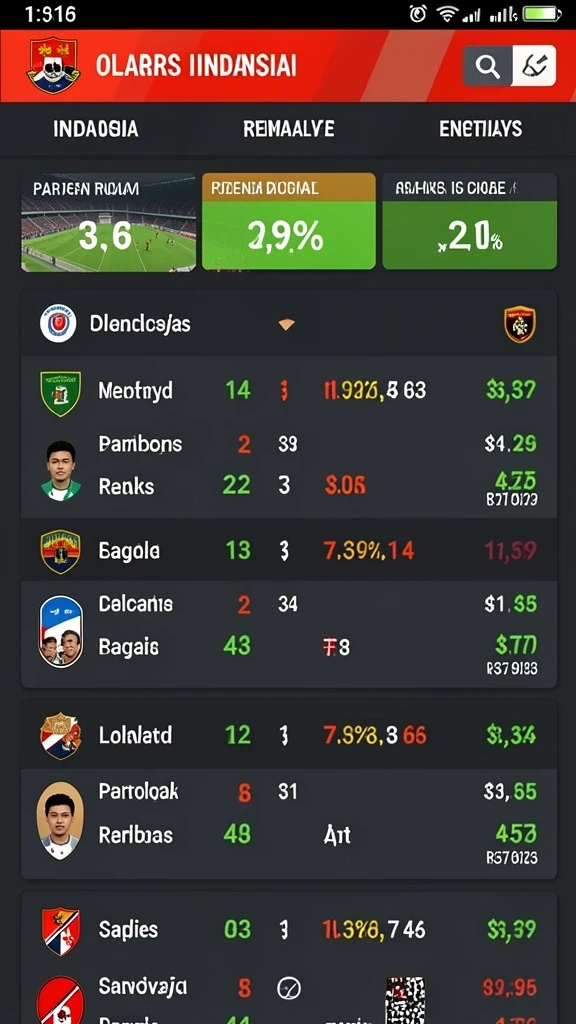
Task: Open the stadium card showing 3,6
Action: [x=108, y=221]
